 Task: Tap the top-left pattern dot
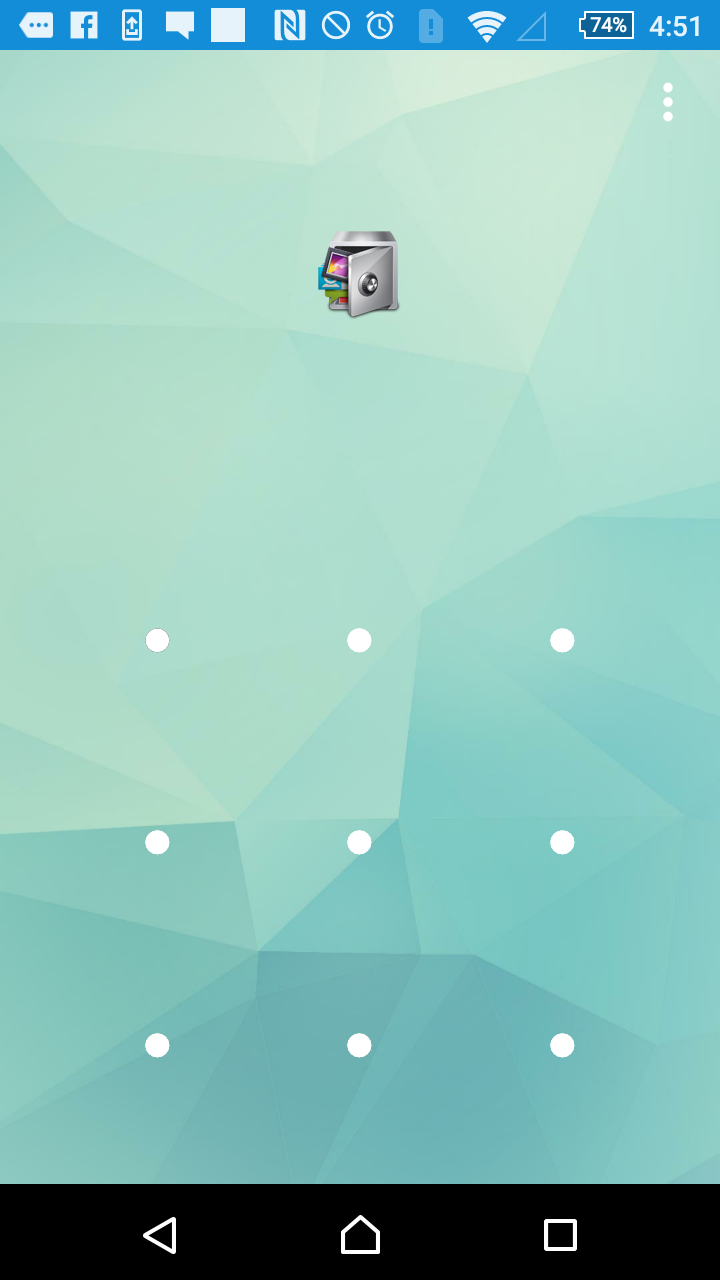tap(157, 640)
